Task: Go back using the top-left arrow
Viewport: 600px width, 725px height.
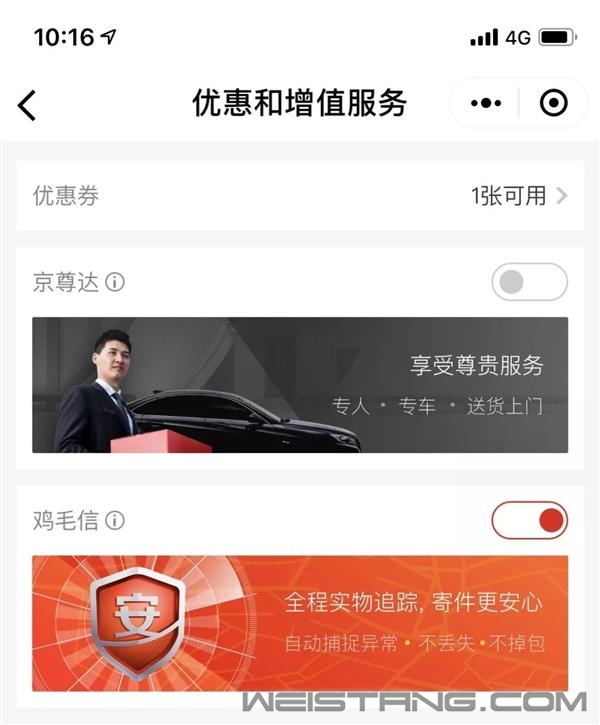Action: click(27, 104)
